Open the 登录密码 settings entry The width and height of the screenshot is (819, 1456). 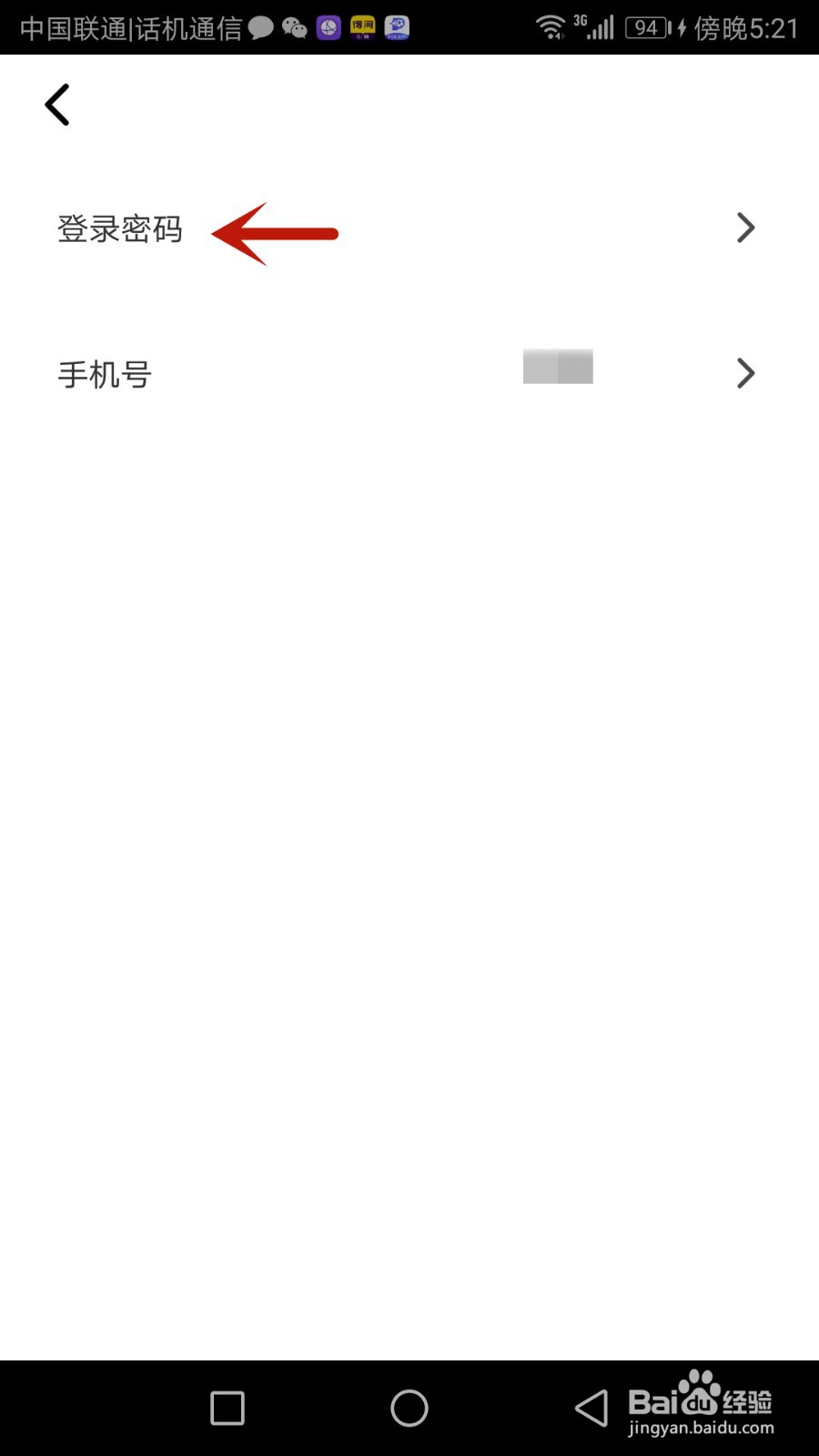[x=121, y=230]
